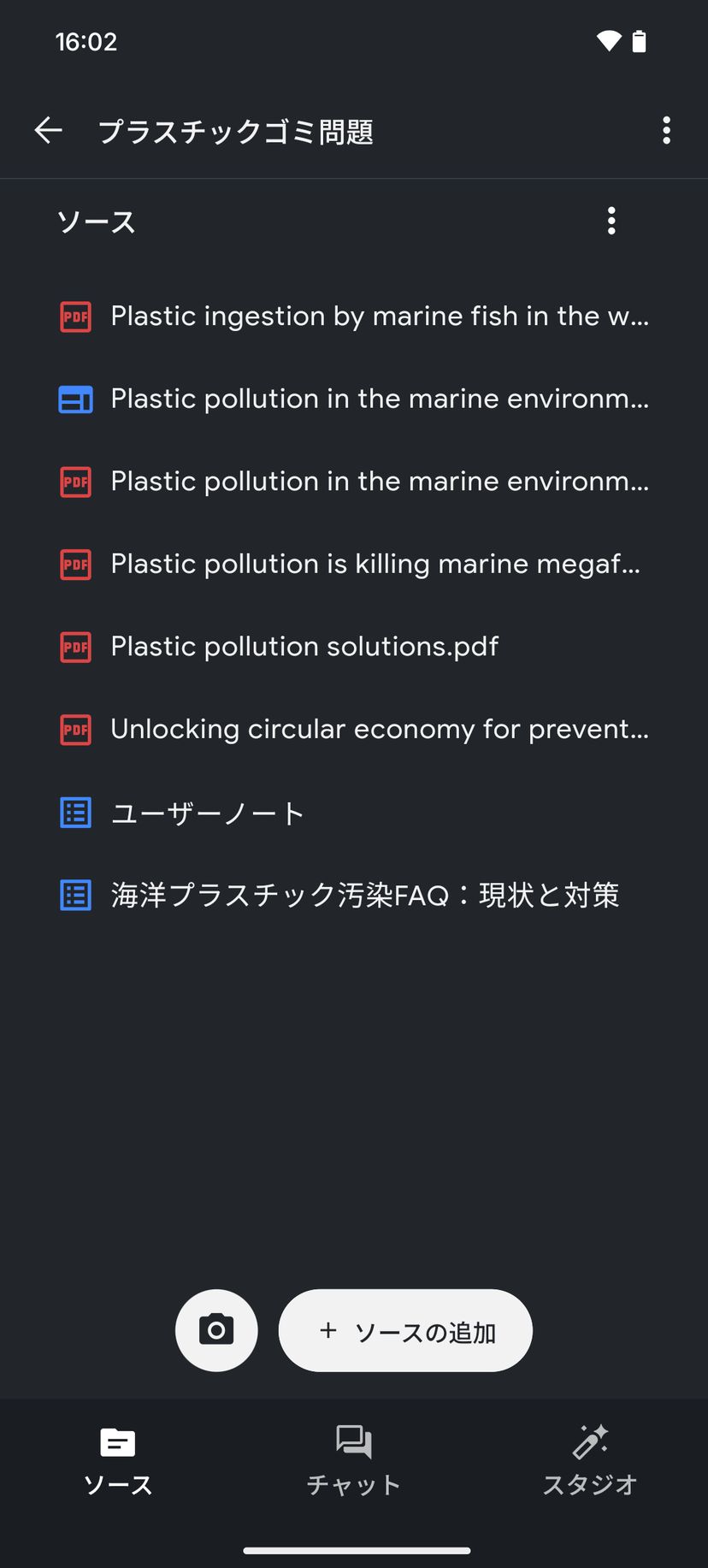Open the ソース section options menu

pyautogui.click(x=611, y=221)
